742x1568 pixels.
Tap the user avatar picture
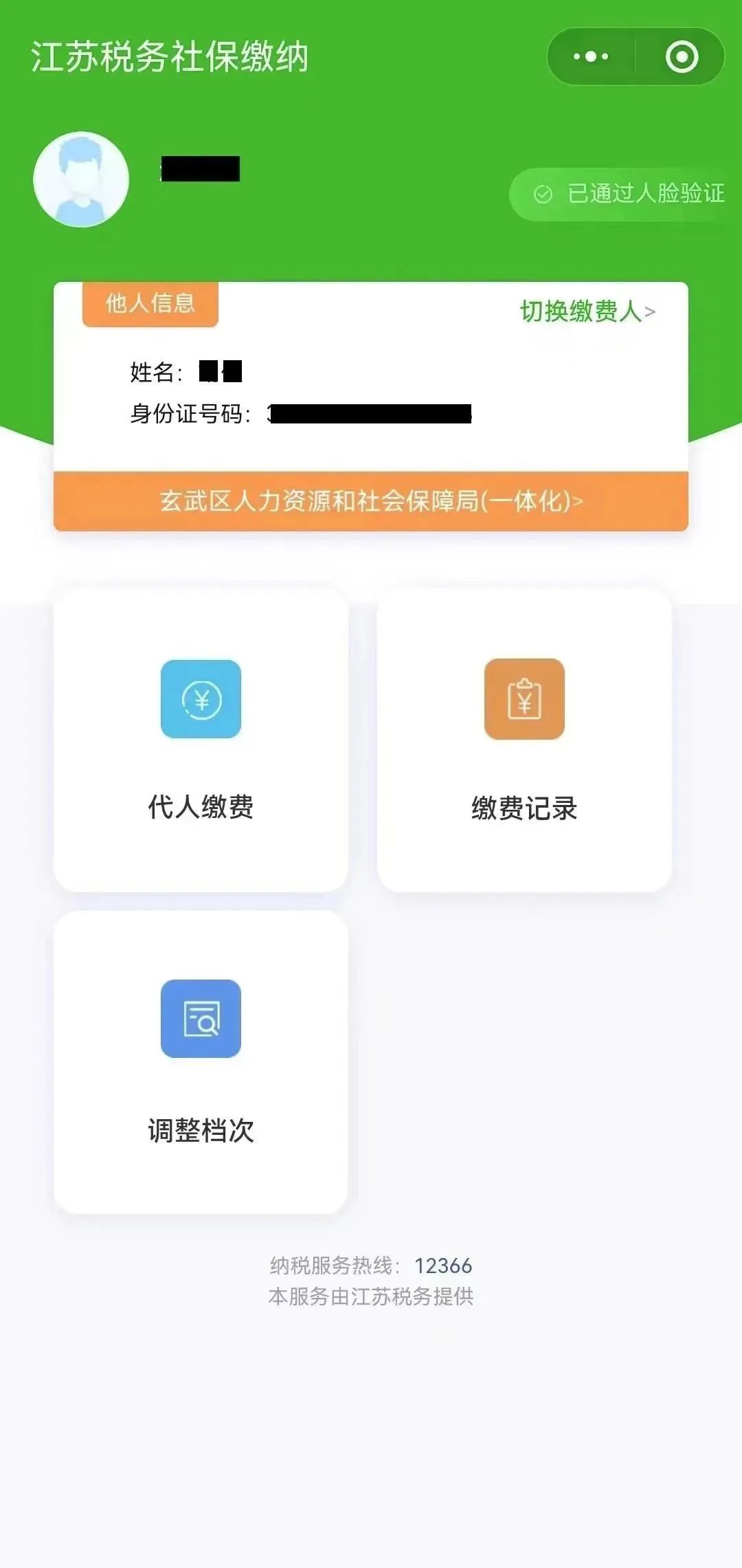coord(81,179)
